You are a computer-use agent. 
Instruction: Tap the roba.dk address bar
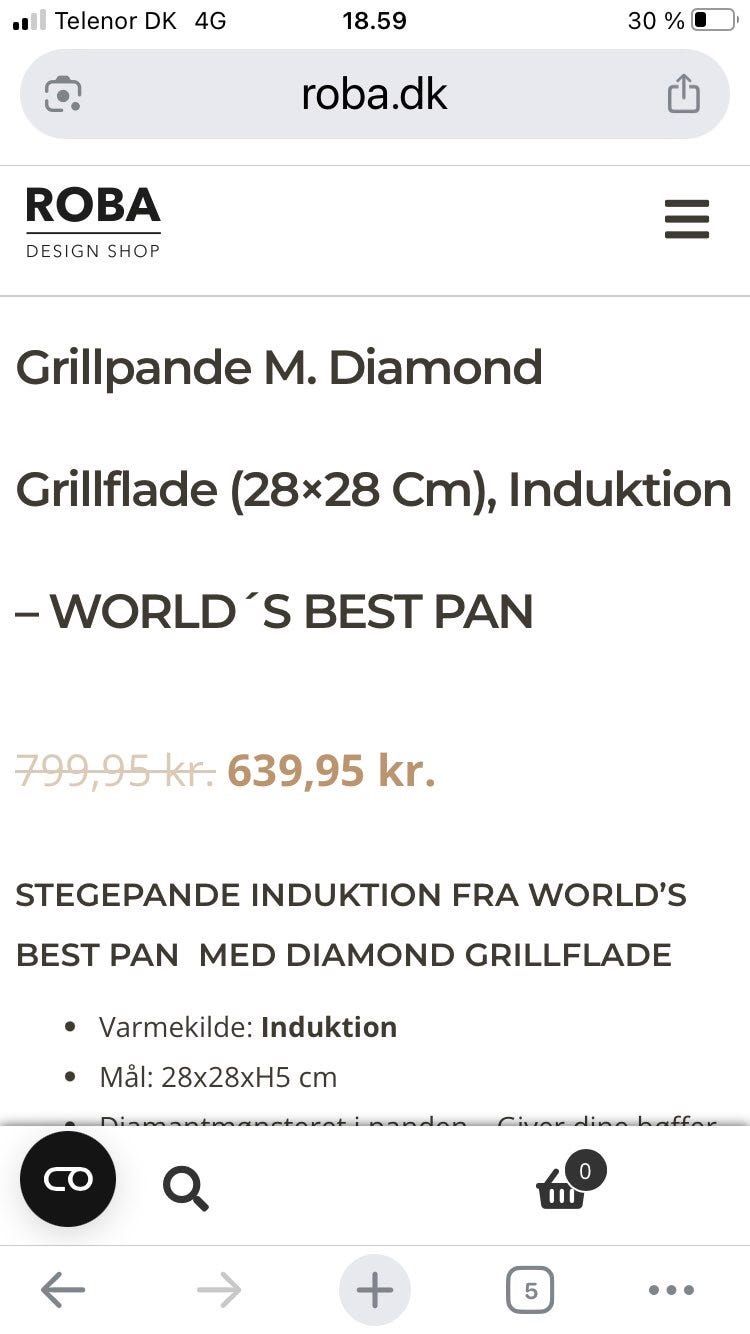pos(374,94)
